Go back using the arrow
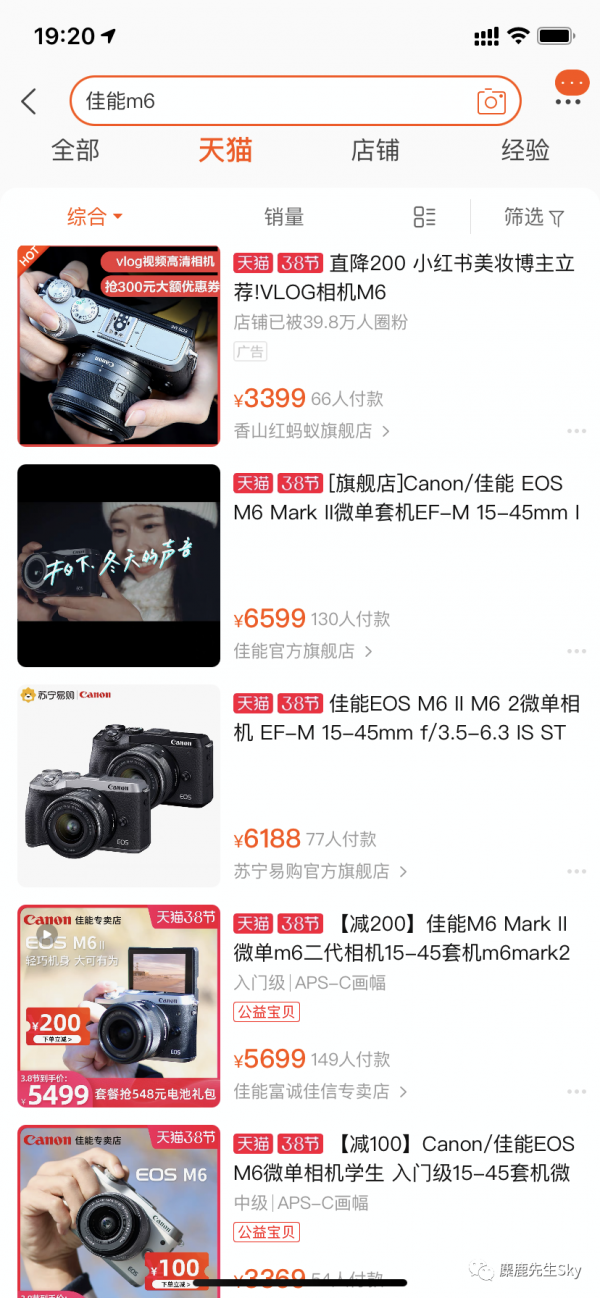The image size is (600, 1298). (29, 101)
